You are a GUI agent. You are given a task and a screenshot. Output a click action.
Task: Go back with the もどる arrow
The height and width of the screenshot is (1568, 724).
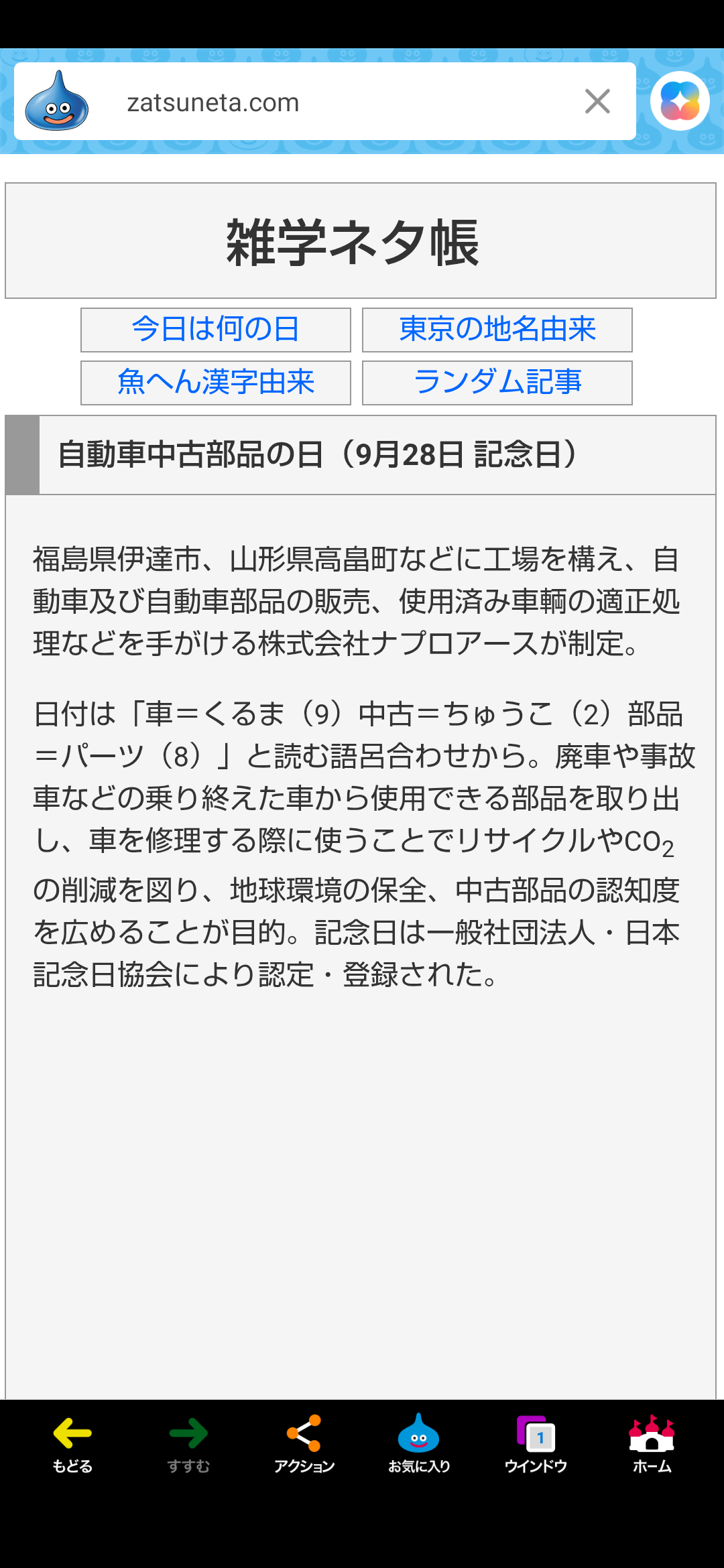[x=72, y=1443]
